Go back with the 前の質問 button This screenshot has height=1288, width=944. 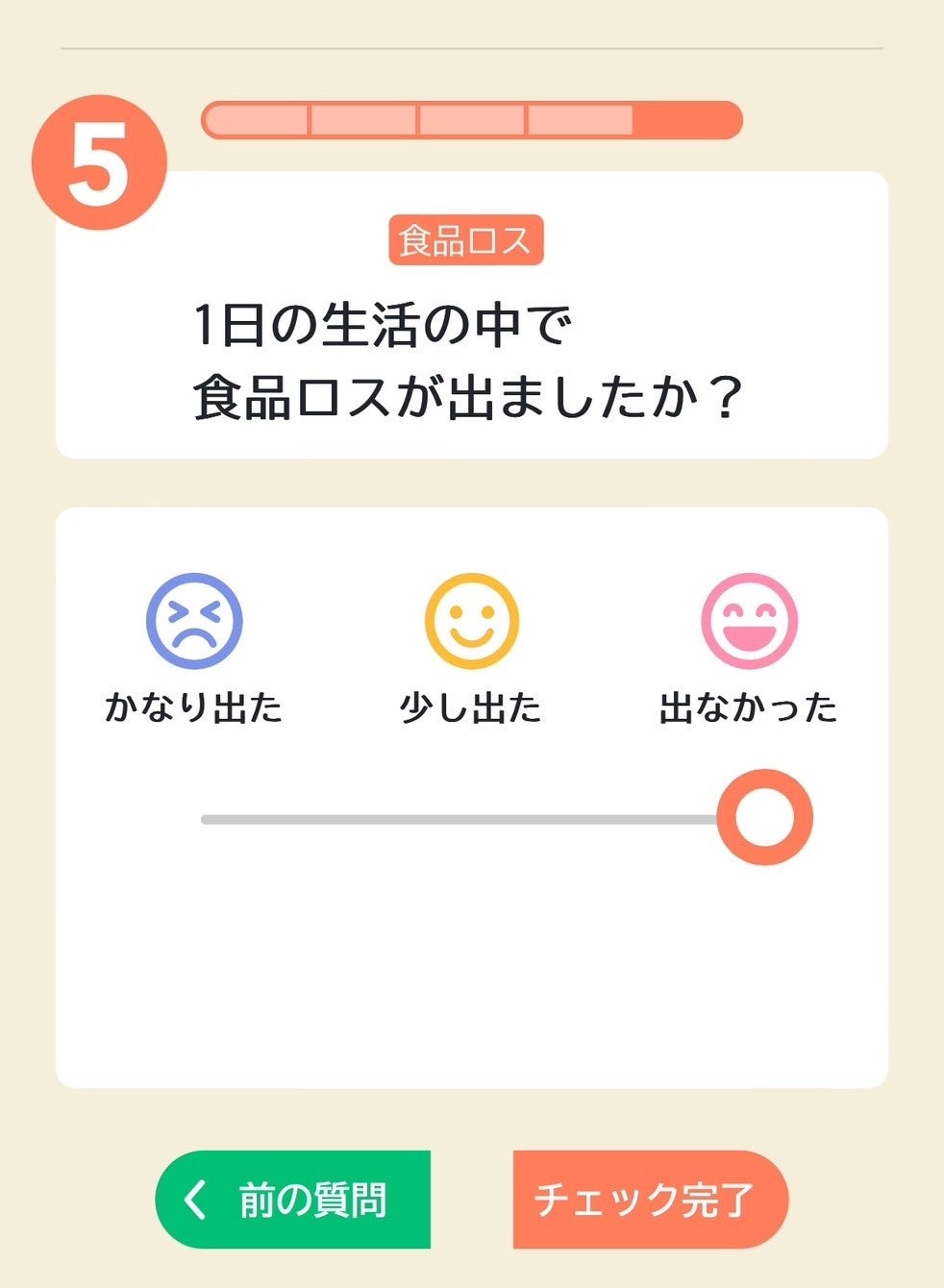click(292, 1200)
